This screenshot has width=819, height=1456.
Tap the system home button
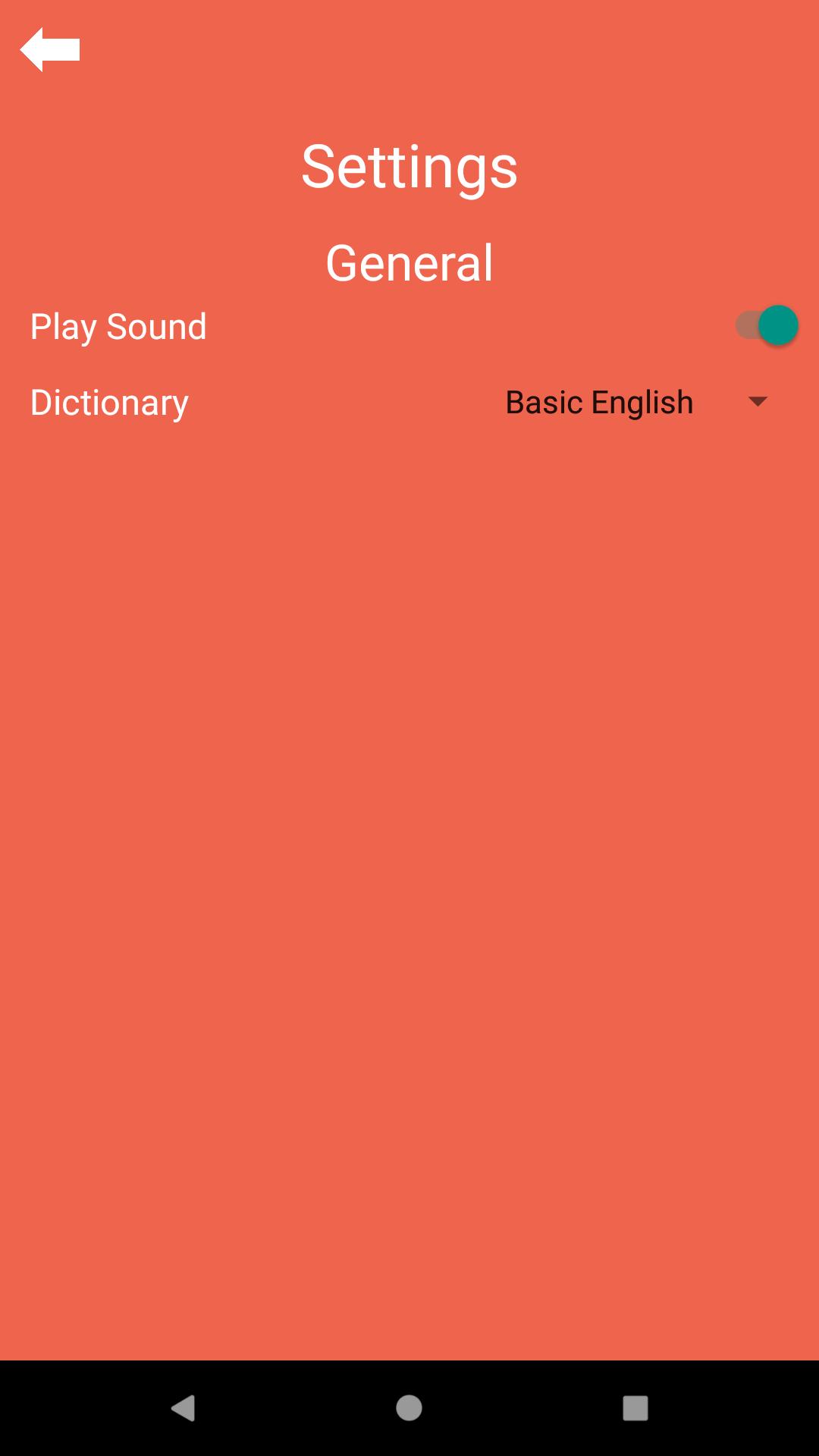tap(409, 1408)
